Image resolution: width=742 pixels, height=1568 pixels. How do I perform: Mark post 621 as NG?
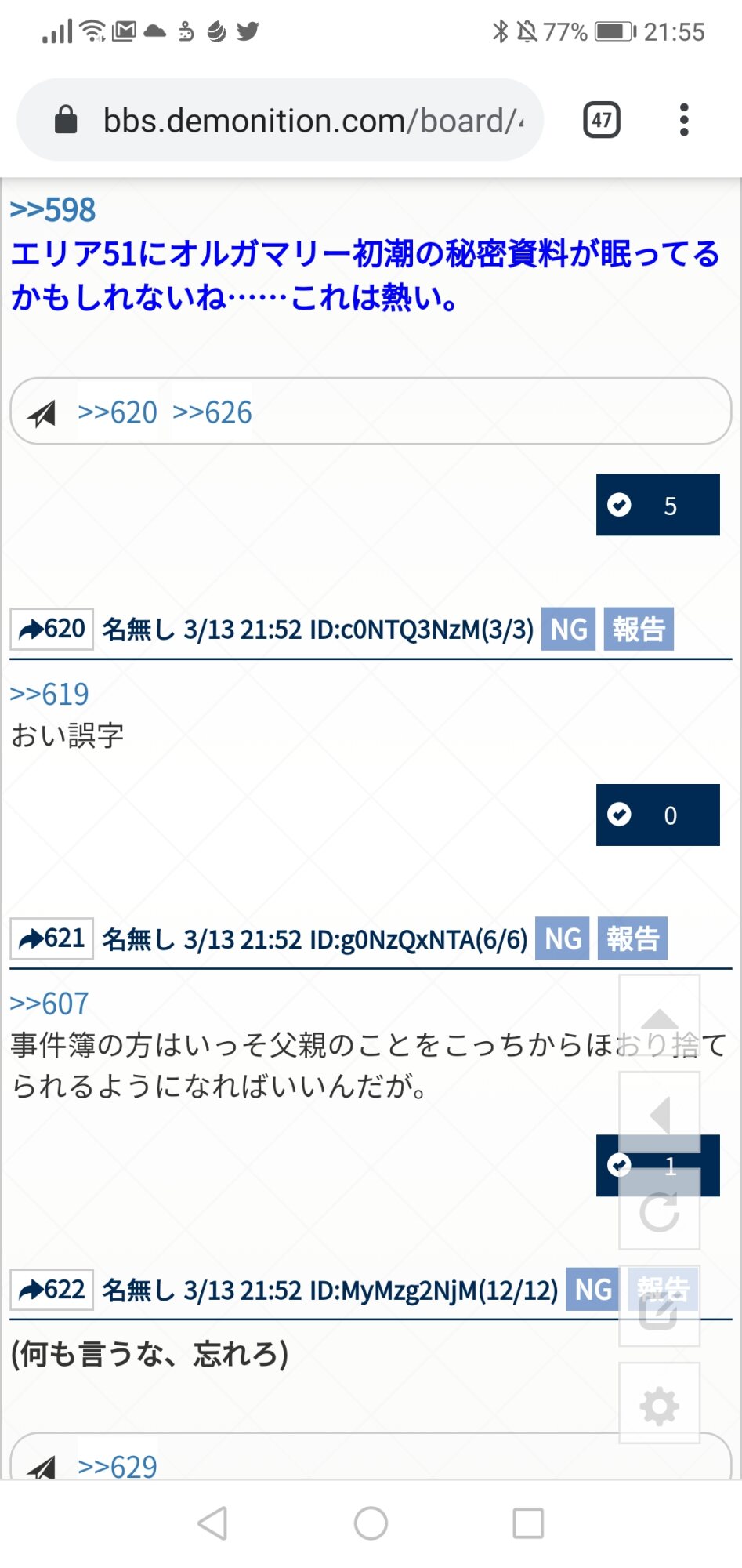[563, 938]
